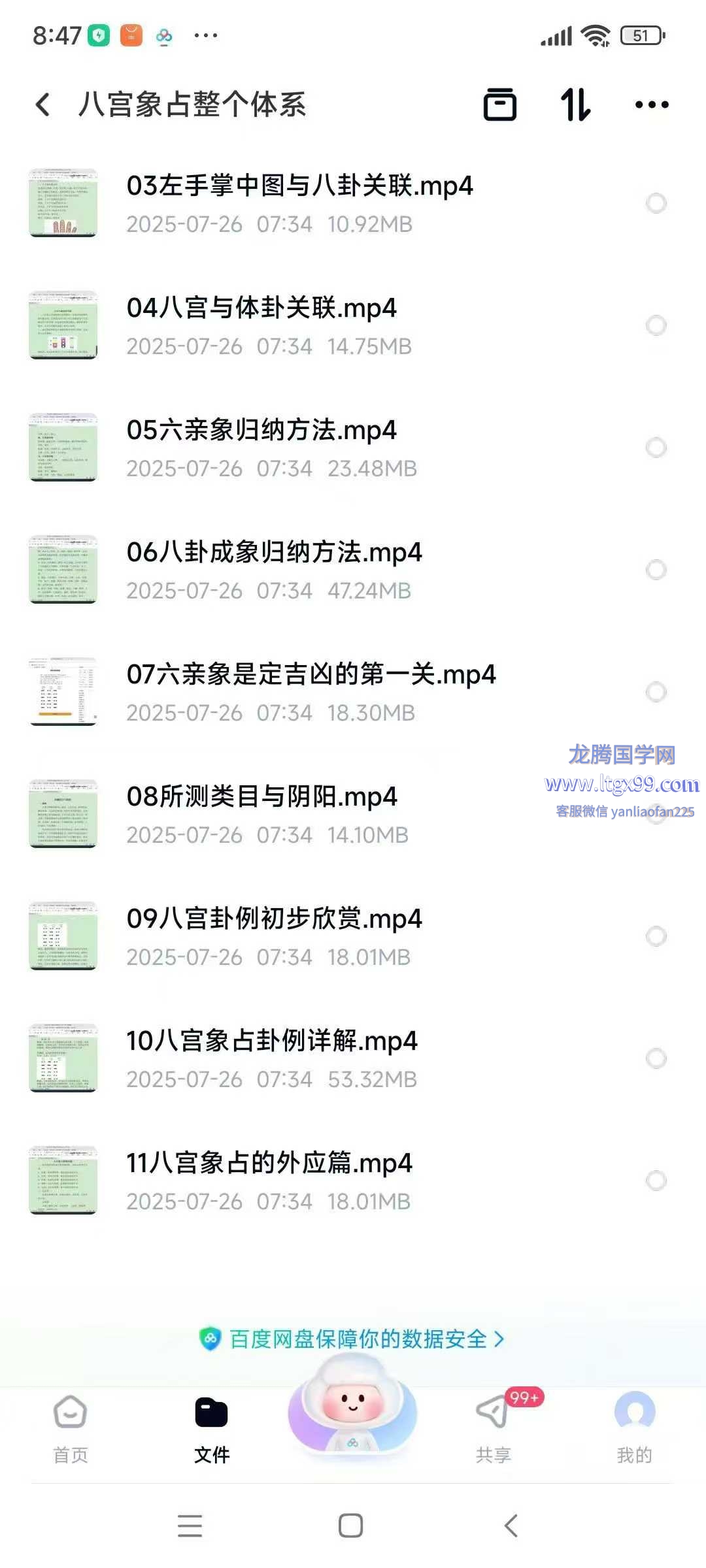706x1568 pixels.
Task: Switch to the 我的 tab
Action: point(634,1429)
